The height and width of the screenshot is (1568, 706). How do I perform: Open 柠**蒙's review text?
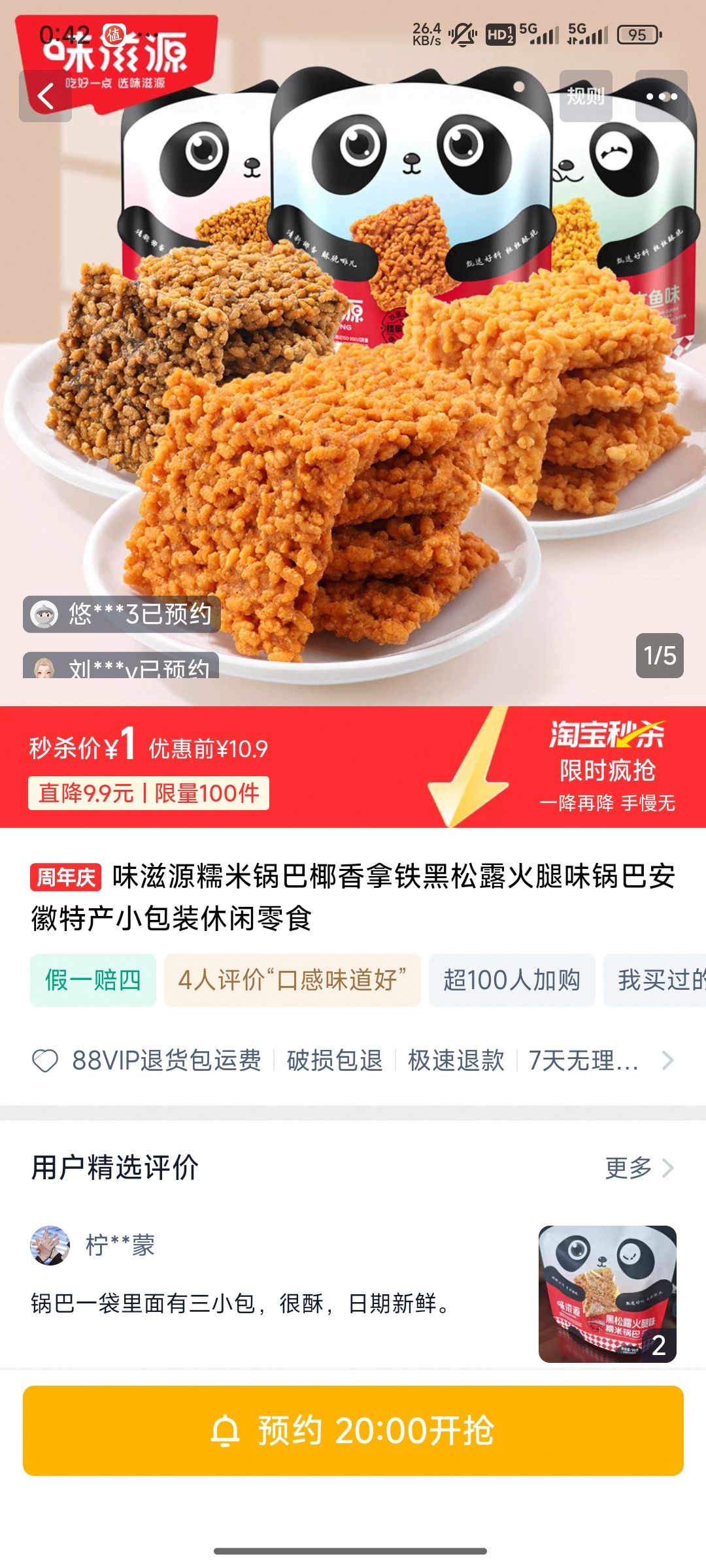tap(241, 1303)
